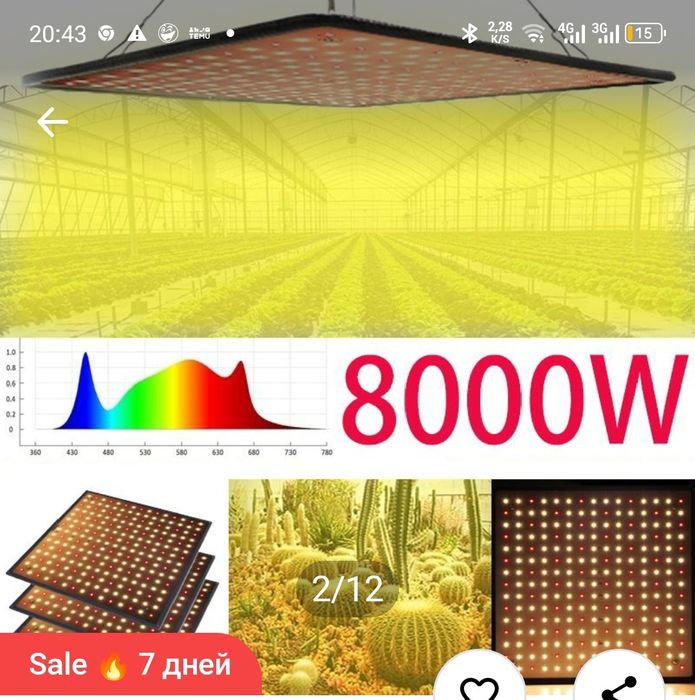Image resolution: width=695 pixels, height=700 pixels.
Task: Open the 8000W product photo fullscreen
Action: click(347, 300)
